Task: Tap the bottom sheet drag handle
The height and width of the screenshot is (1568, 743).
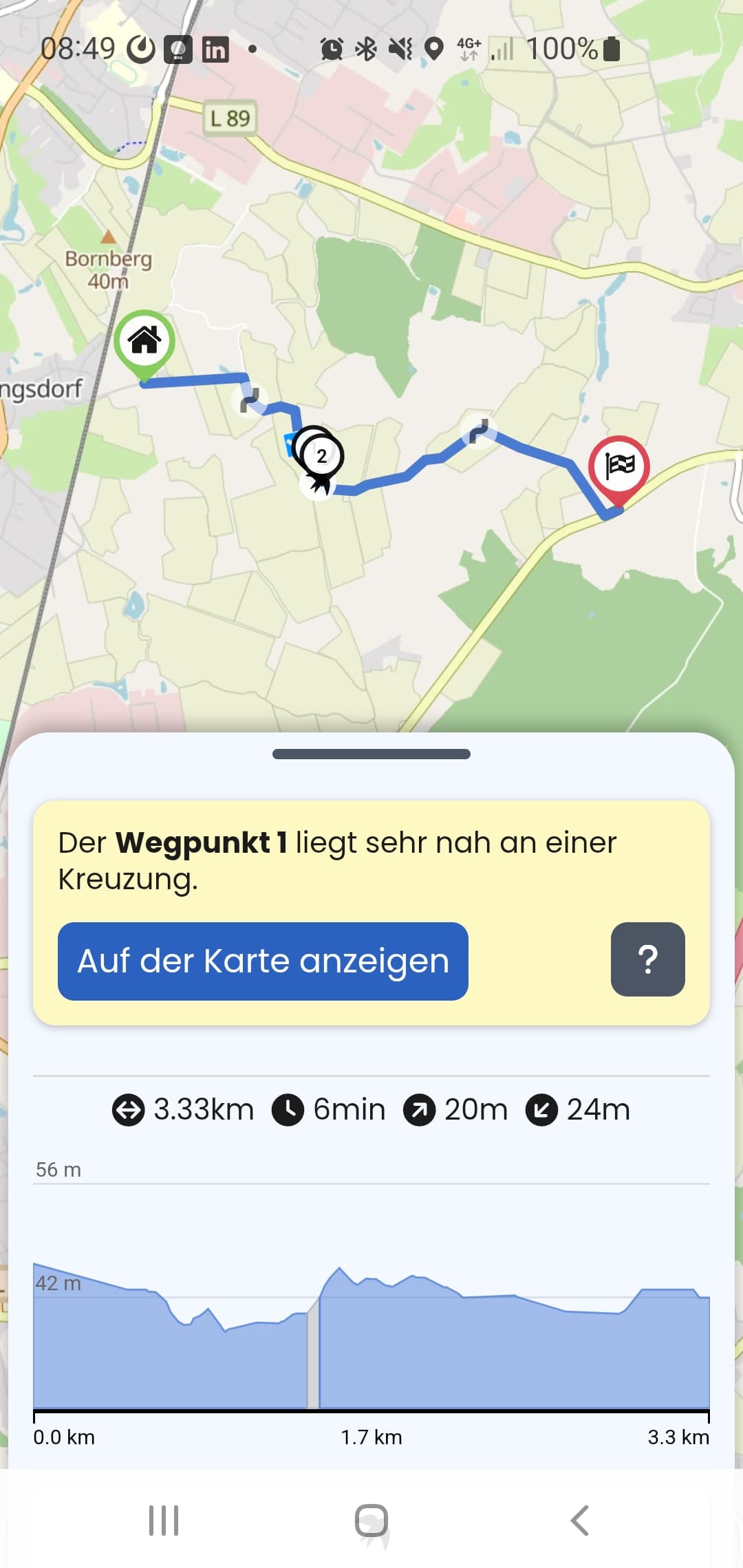Action: coord(371,754)
